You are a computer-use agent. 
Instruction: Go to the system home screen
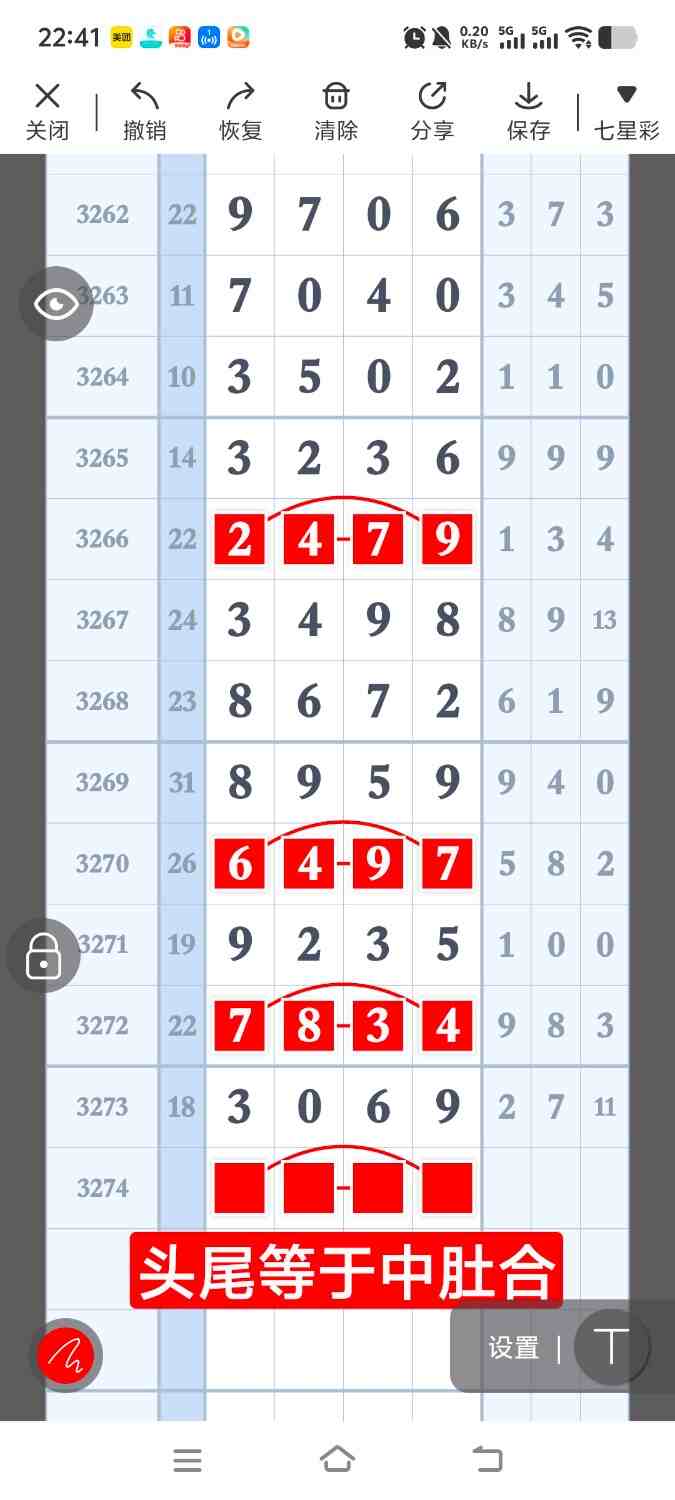click(x=337, y=1460)
